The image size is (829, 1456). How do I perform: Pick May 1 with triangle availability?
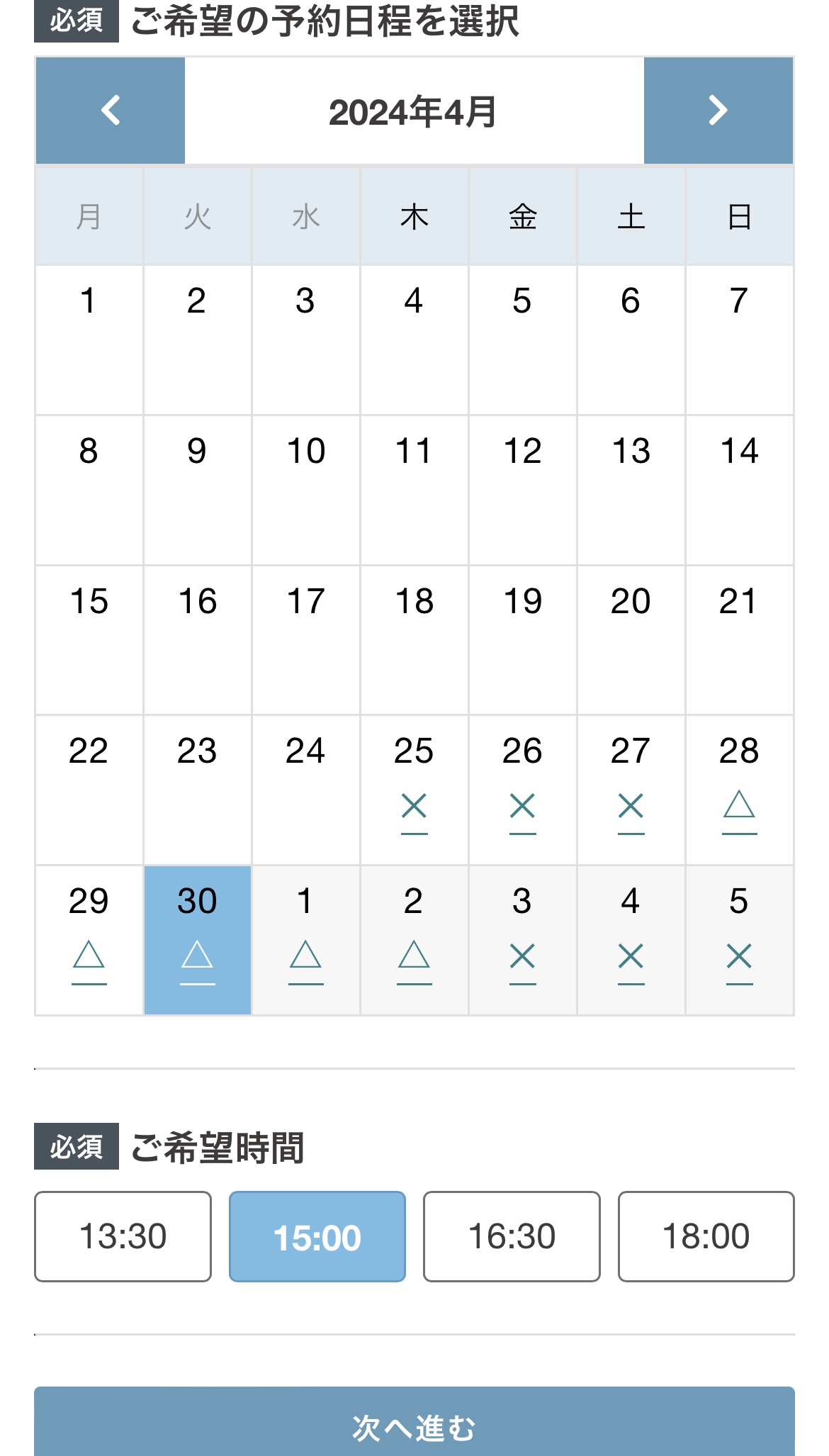[306, 940]
